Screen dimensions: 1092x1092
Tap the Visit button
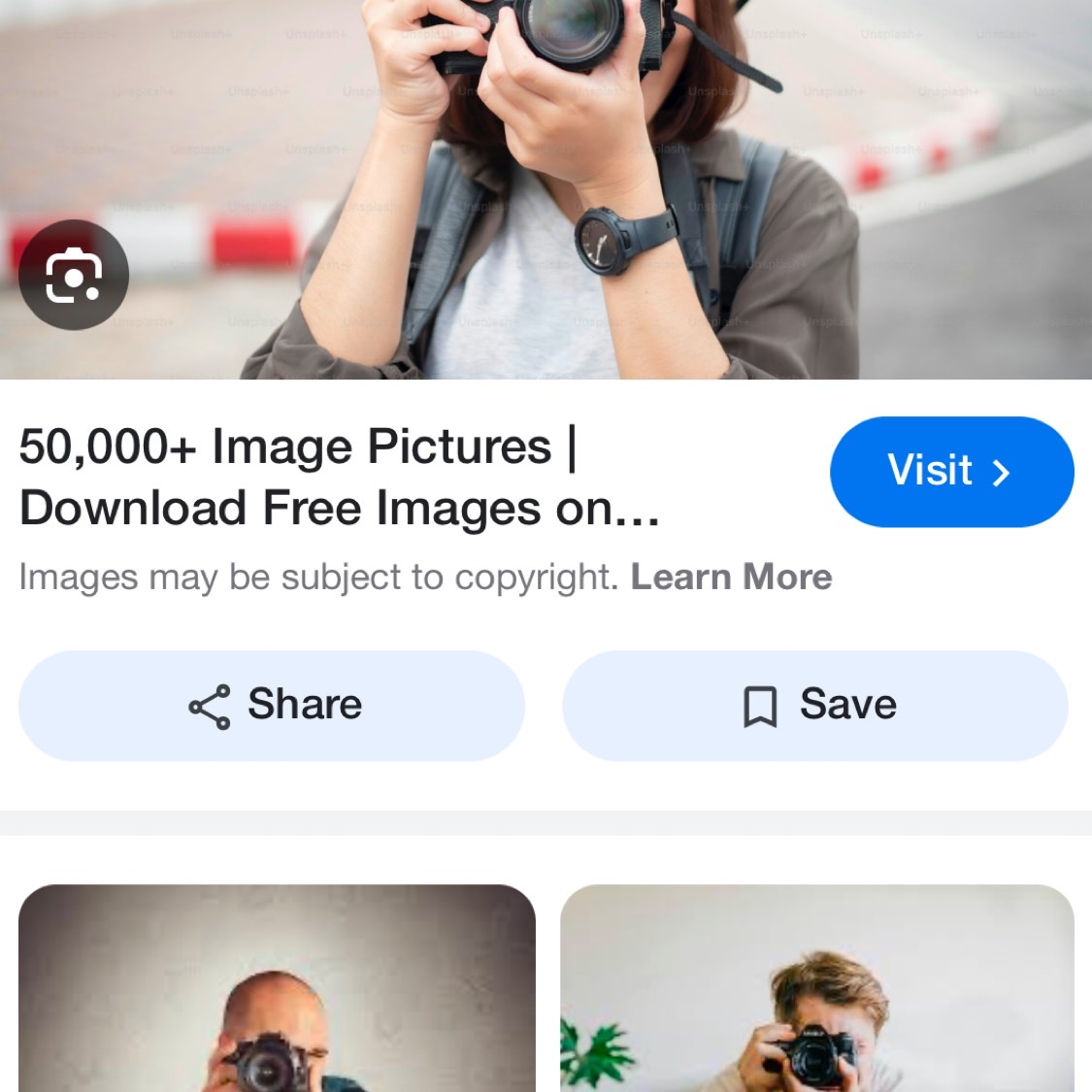tap(950, 472)
